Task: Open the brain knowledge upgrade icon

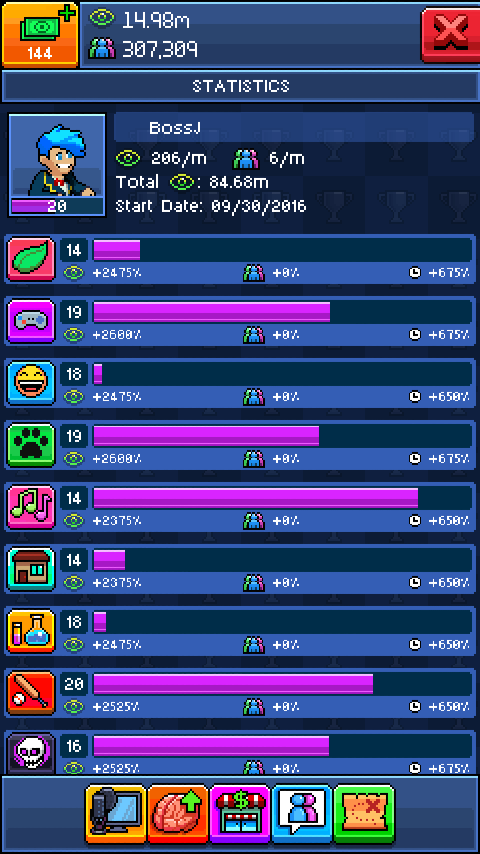Action: [178, 810]
